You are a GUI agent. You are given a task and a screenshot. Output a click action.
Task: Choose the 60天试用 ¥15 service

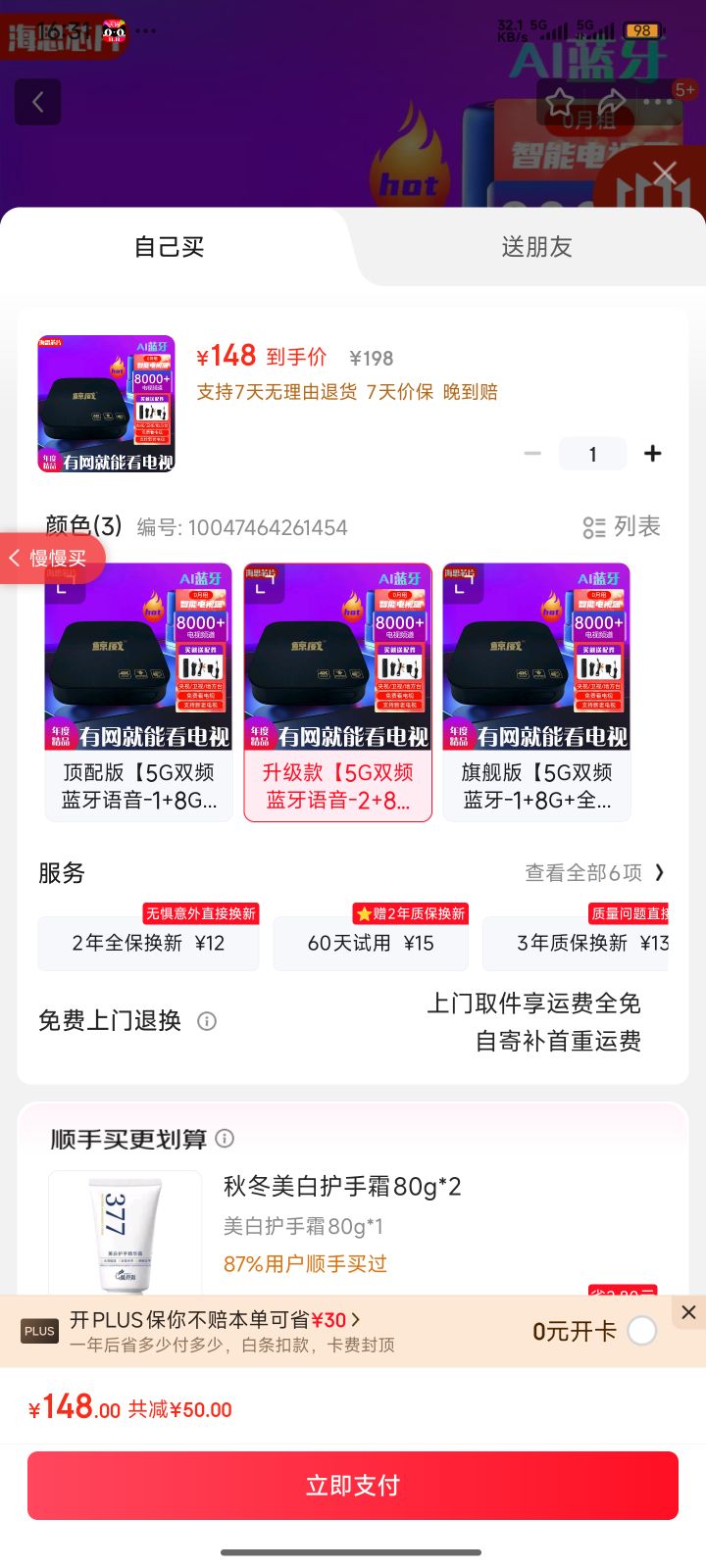371,944
